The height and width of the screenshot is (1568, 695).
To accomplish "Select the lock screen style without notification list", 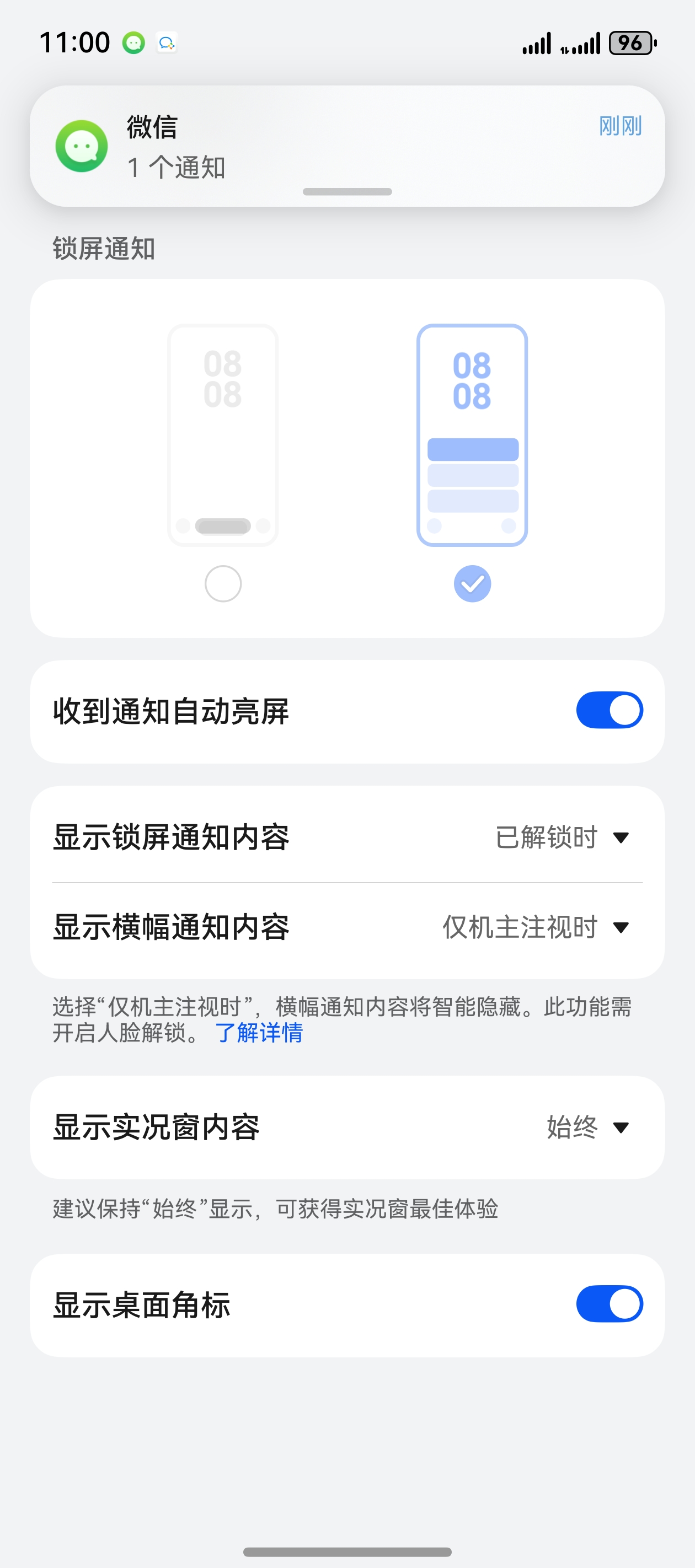I will [x=223, y=583].
